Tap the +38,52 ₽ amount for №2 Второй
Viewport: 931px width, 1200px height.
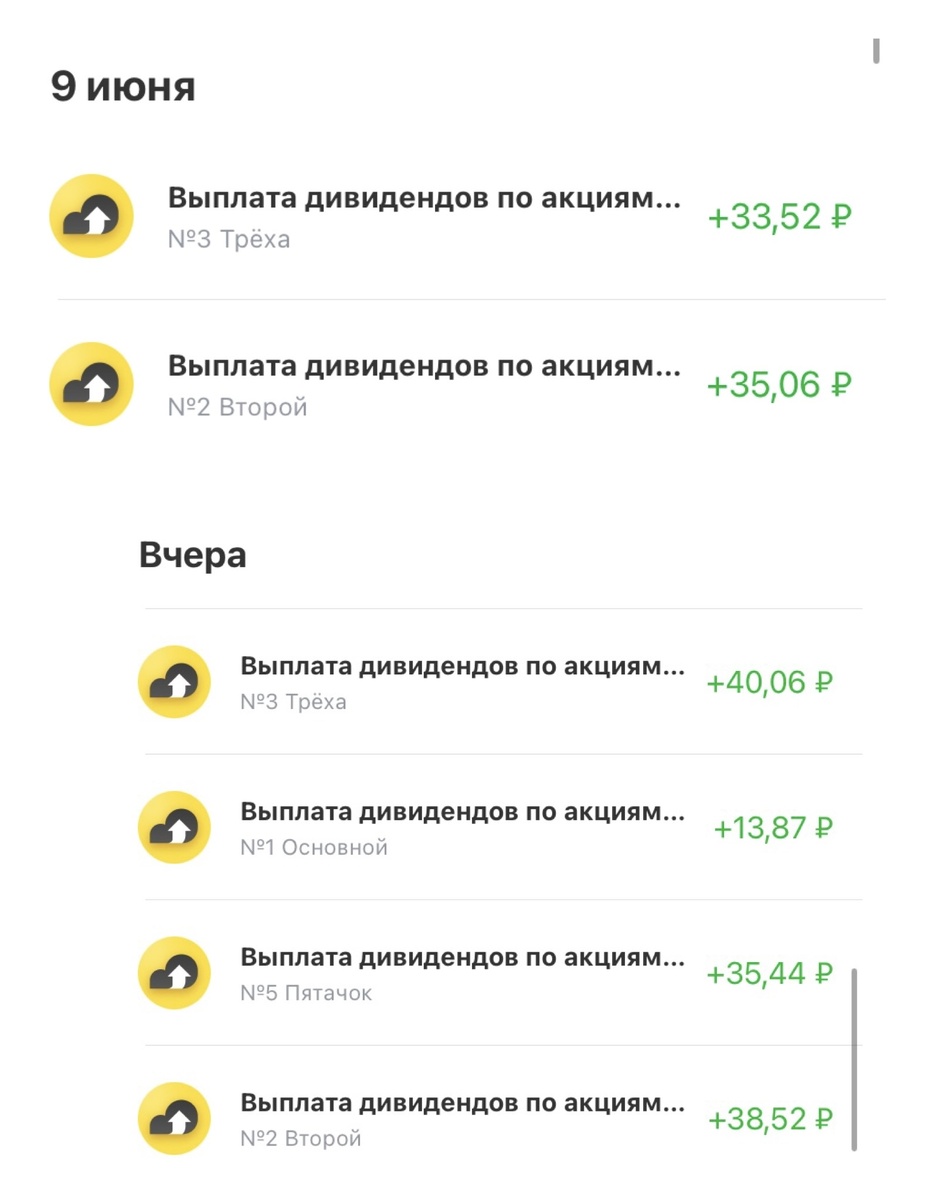769,1118
